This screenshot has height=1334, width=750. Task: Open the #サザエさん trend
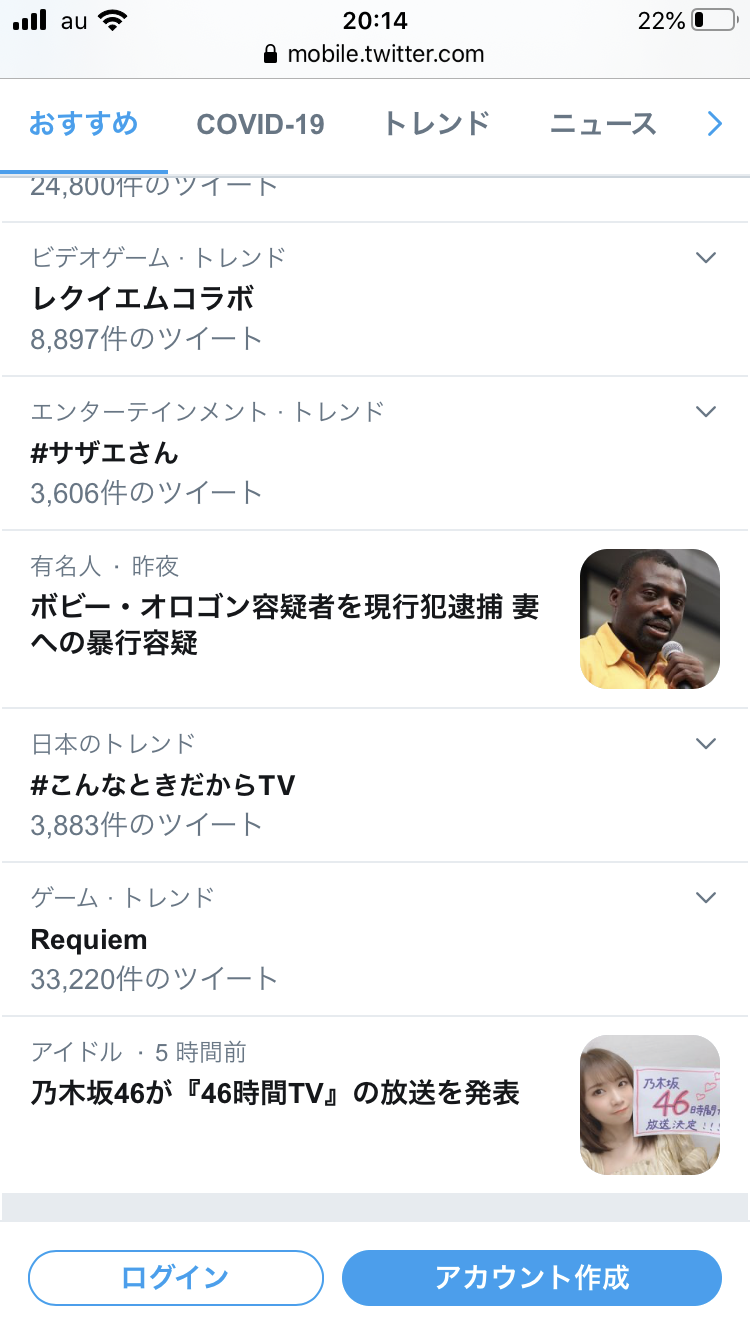click(105, 452)
